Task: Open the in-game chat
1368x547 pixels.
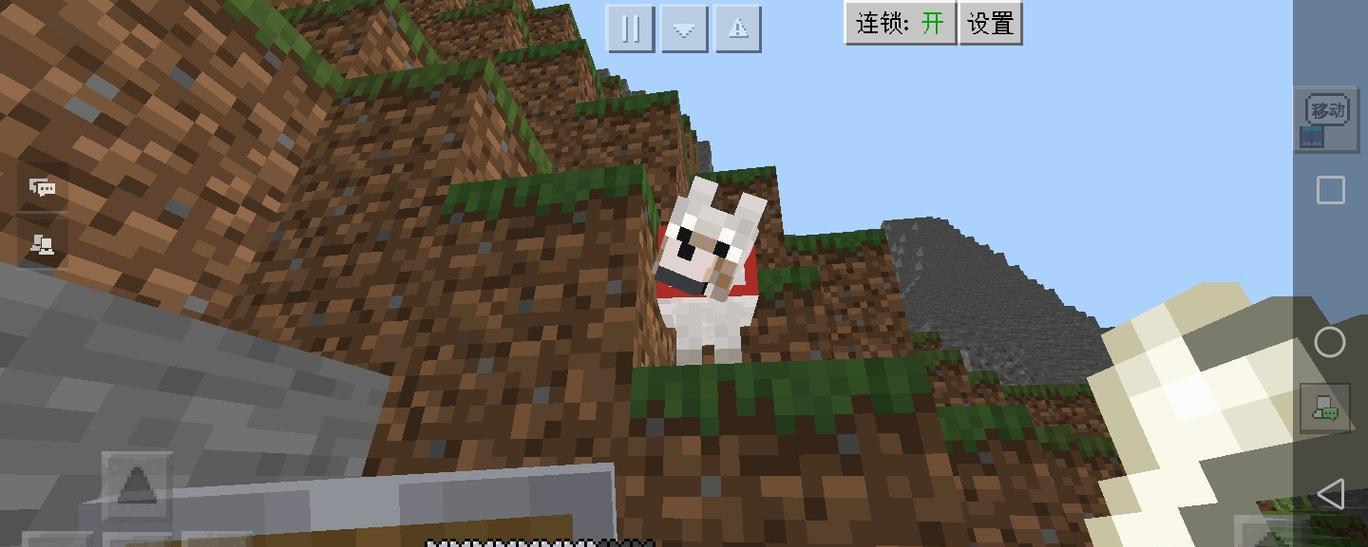Action: pyautogui.click(x=42, y=188)
